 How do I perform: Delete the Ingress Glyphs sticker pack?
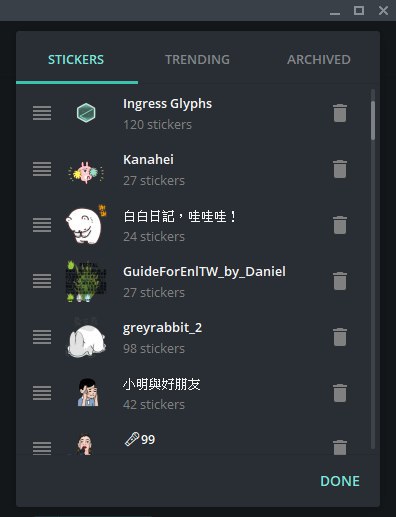tap(340, 113)
